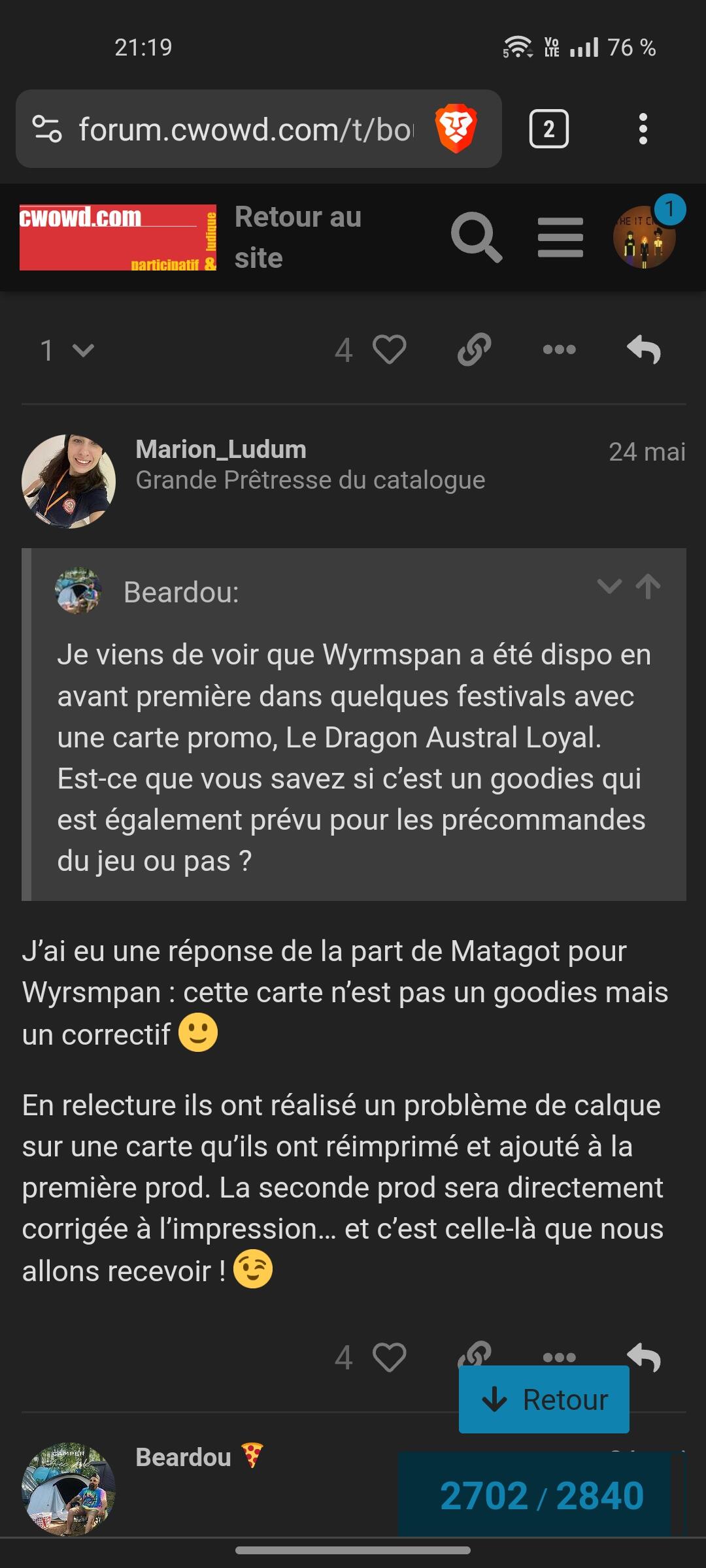Image resolution: width=706 pixels, height=1568 pixels.
Task: Open site settings icon in address bar
Action: [47, 129]
